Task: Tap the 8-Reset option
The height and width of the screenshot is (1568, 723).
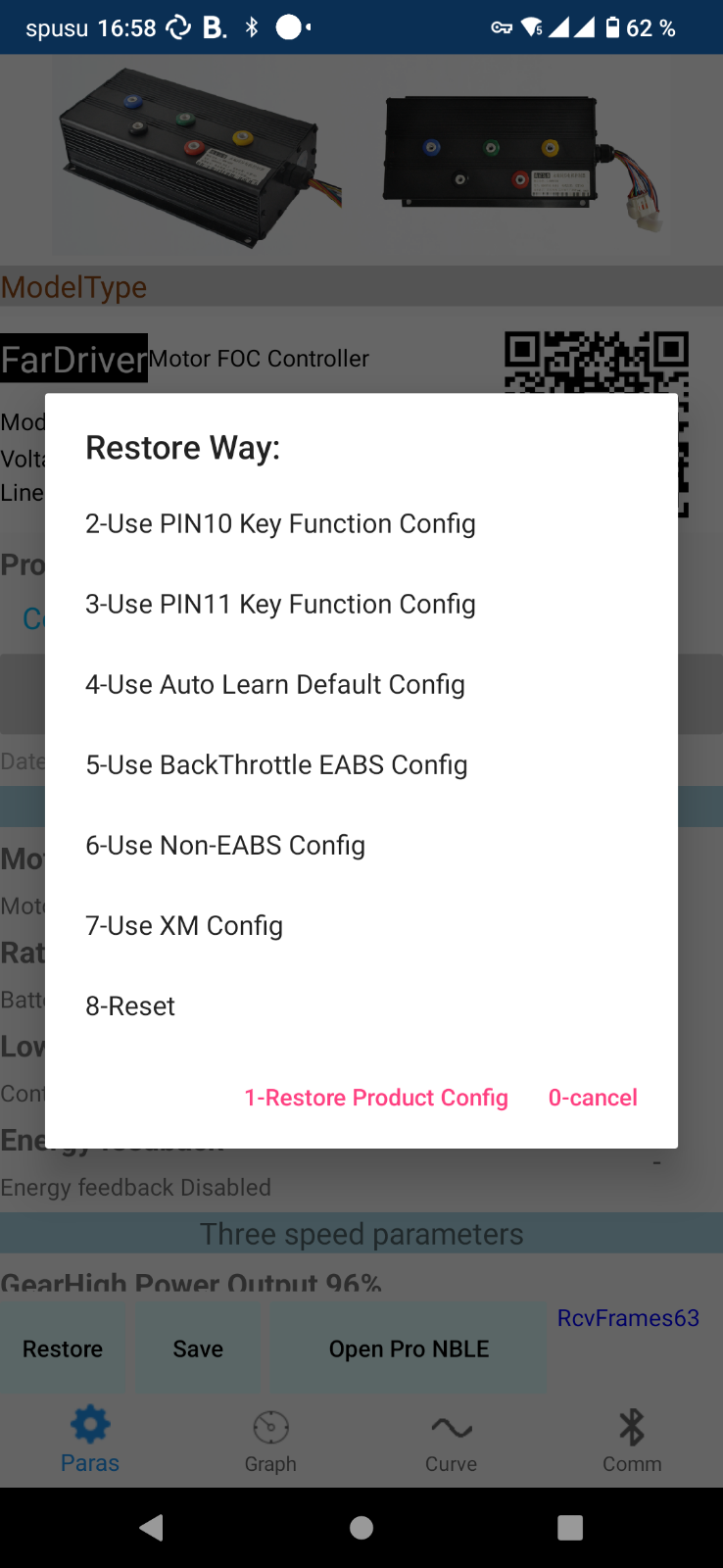Action: [130, 1006]
